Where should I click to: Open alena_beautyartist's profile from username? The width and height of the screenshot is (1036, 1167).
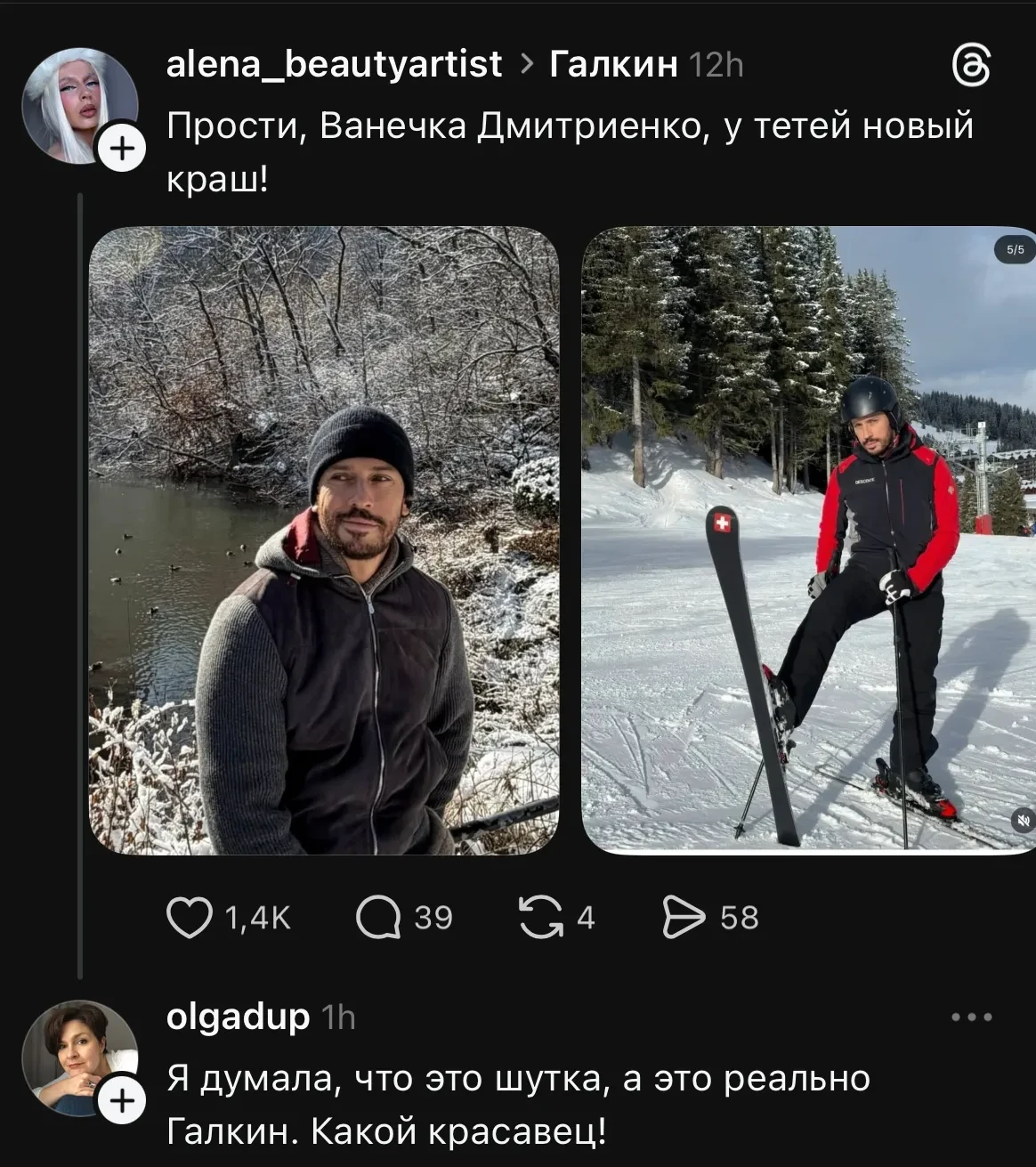(x=334, y=64)
